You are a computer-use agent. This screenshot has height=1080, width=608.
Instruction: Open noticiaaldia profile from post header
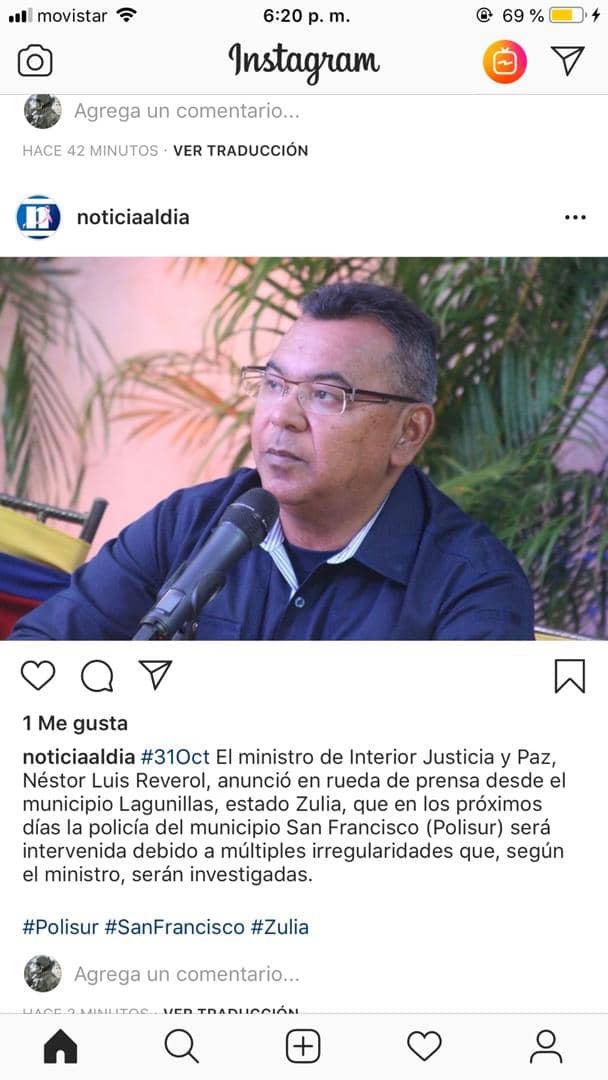pos(132,217)
